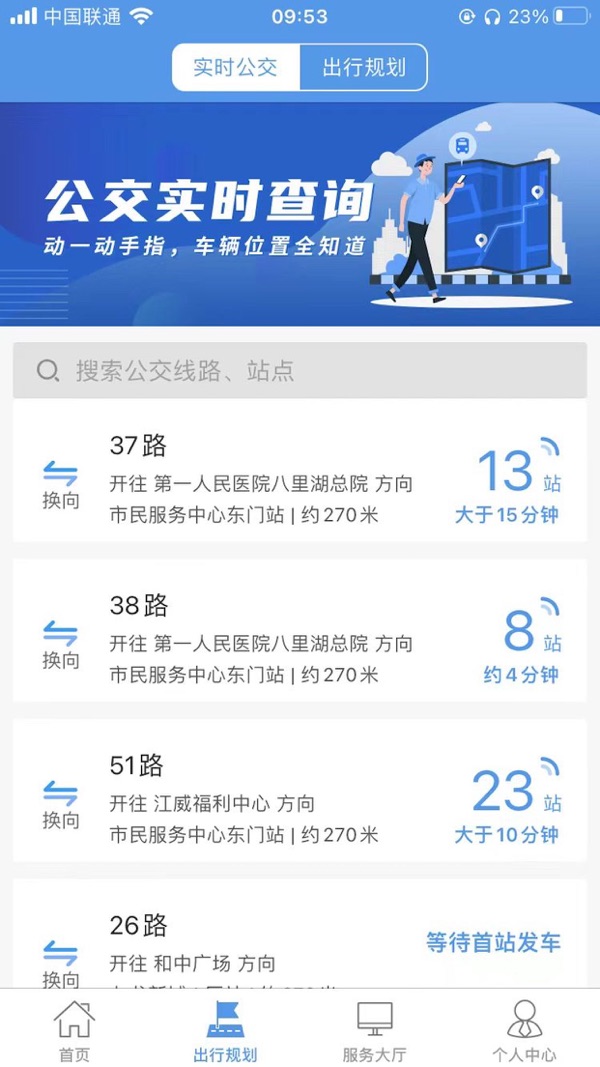Tap the 搜索公交线路、站点 search box
This screenshot has width=600, height=1067.
pos(300,371)
